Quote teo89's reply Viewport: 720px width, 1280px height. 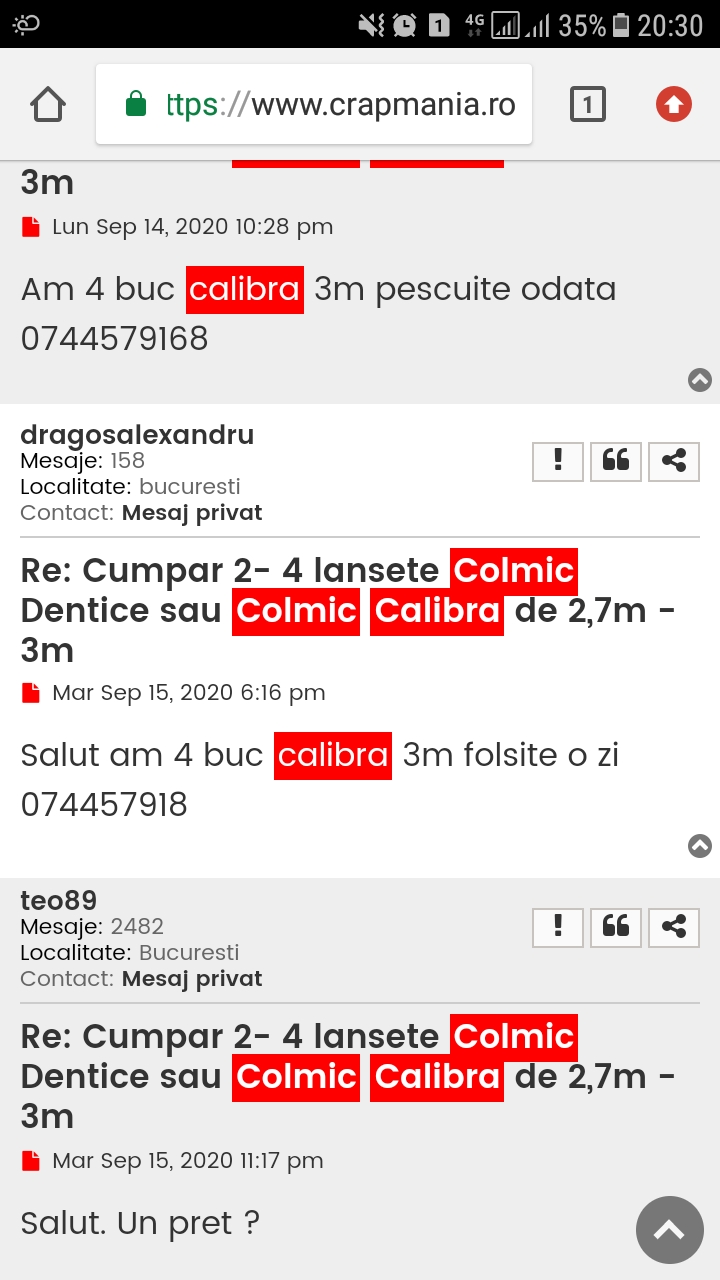coord(616,927)
